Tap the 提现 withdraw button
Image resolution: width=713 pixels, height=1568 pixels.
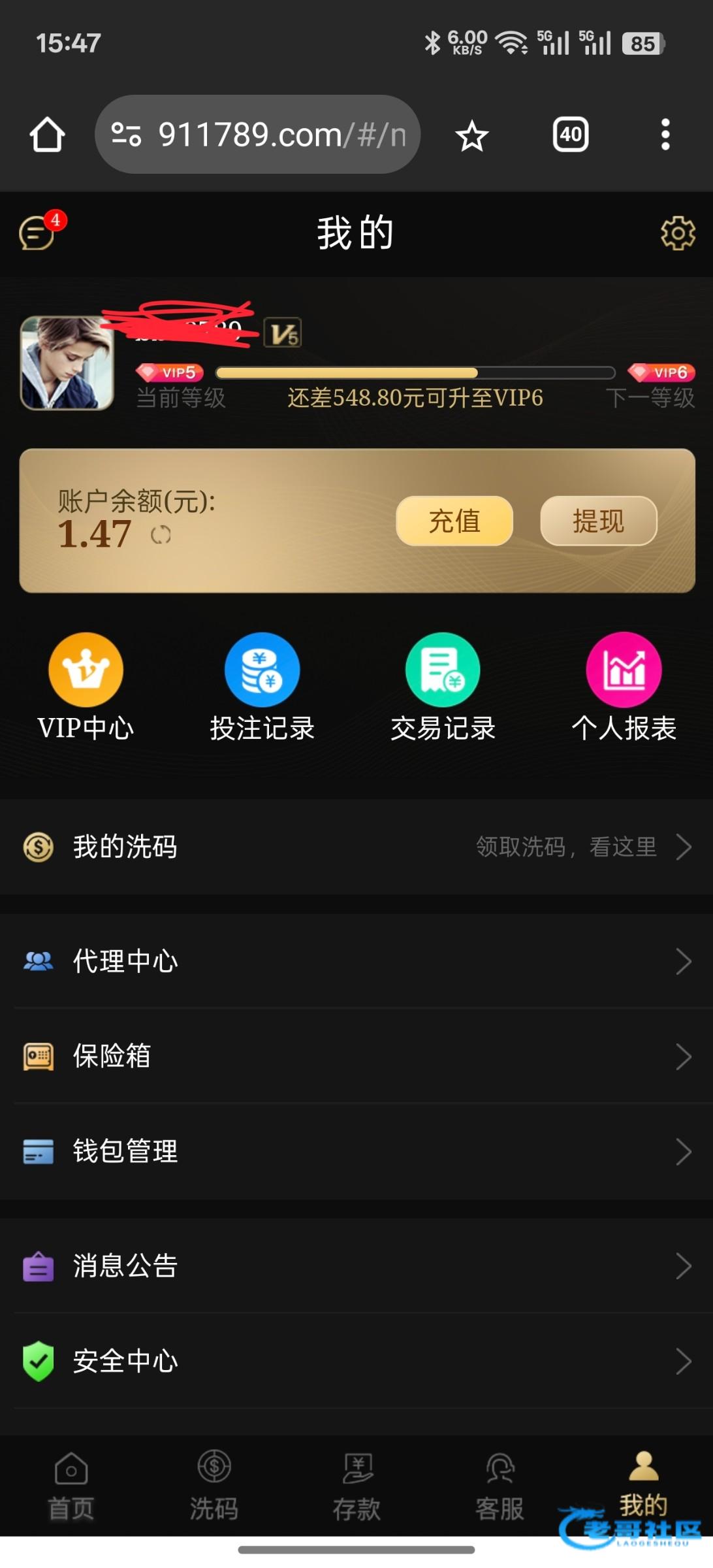pyautogui.click(x=598, y=521)
